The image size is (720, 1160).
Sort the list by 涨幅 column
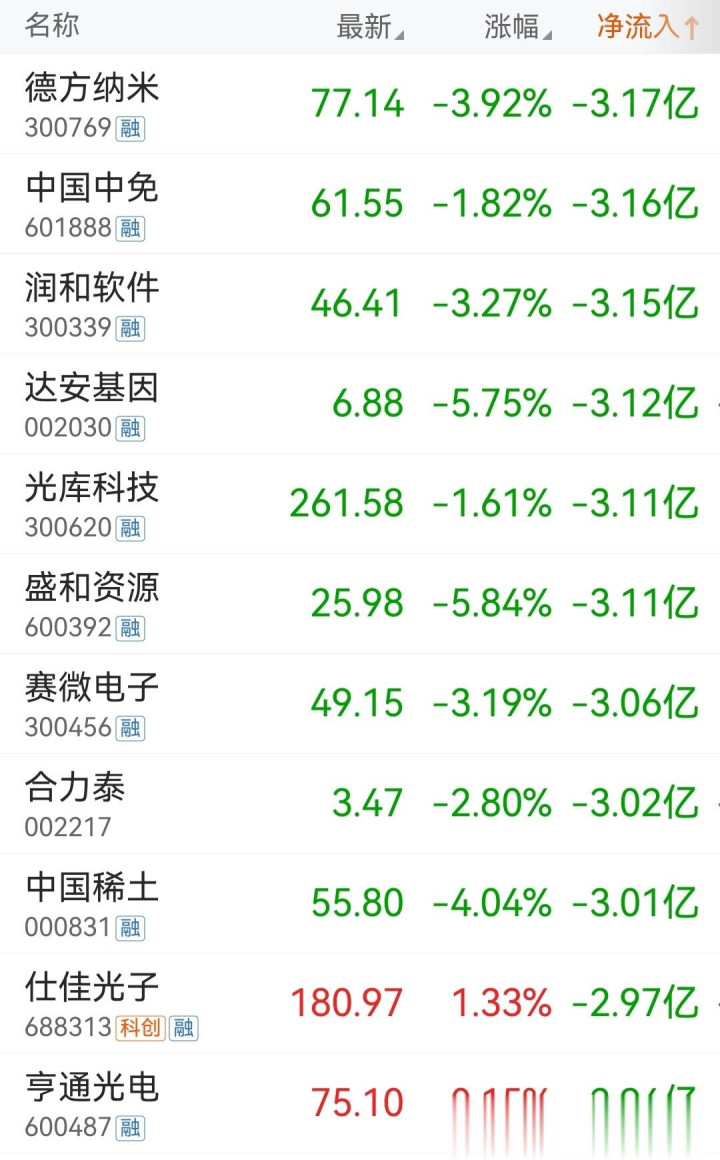click(x=517, y=27)
